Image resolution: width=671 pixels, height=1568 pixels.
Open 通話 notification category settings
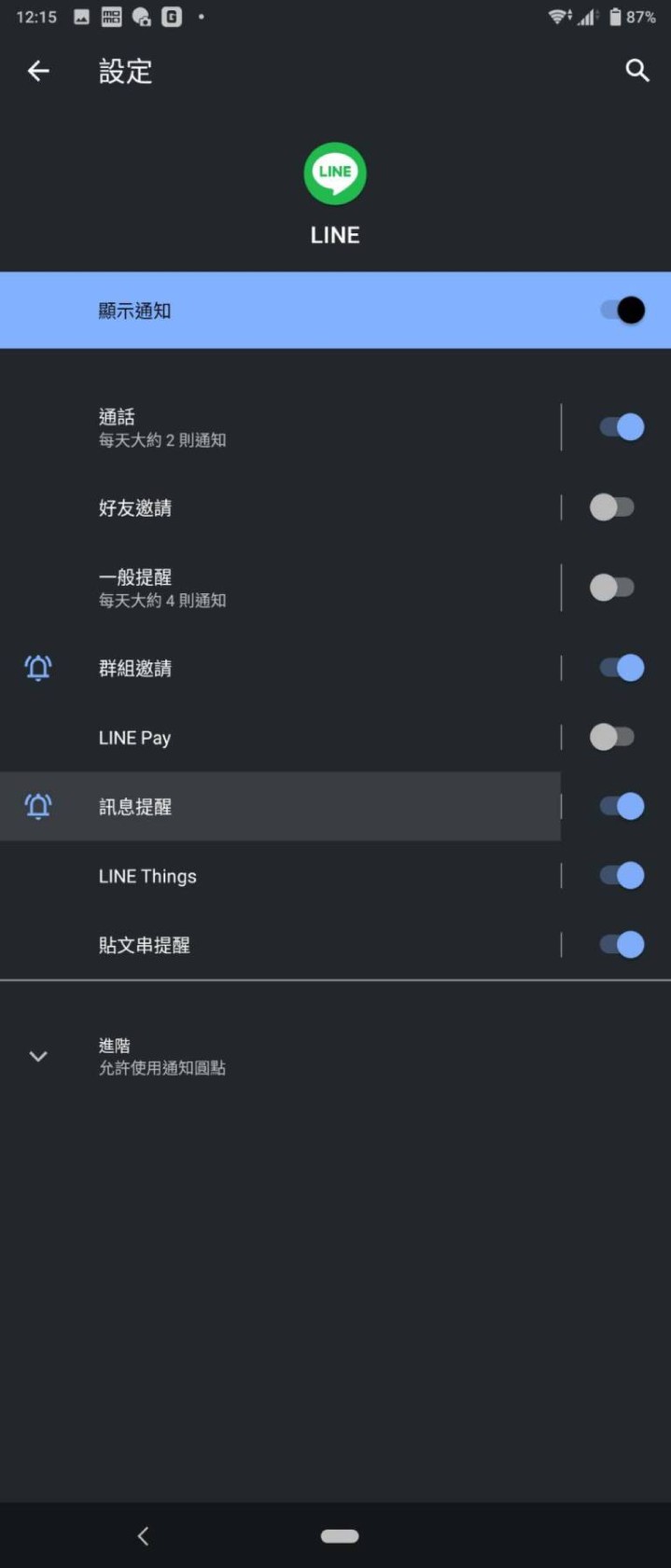[x=280, y=427]
